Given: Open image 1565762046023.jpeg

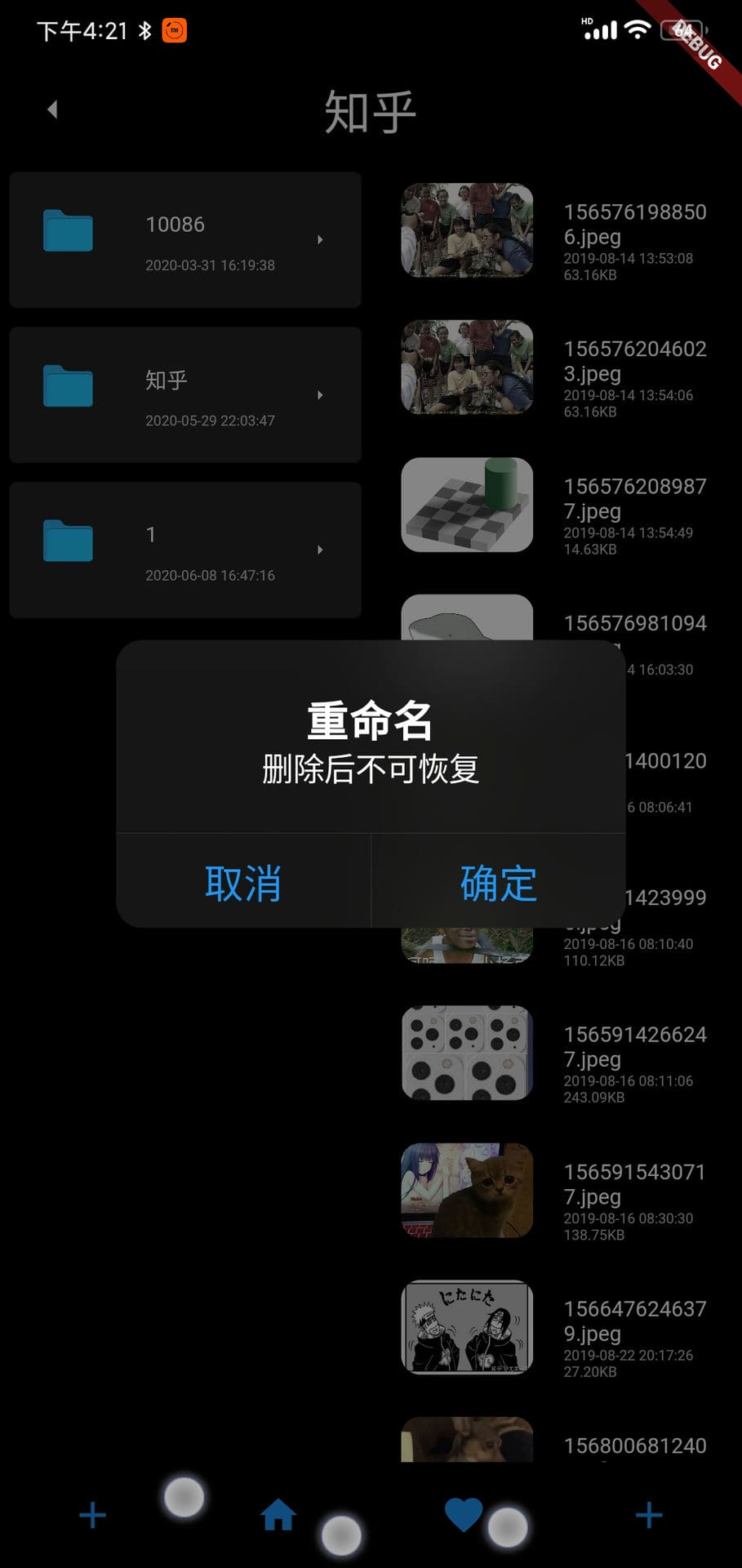Looking at the screenshot, I should 555,367.
